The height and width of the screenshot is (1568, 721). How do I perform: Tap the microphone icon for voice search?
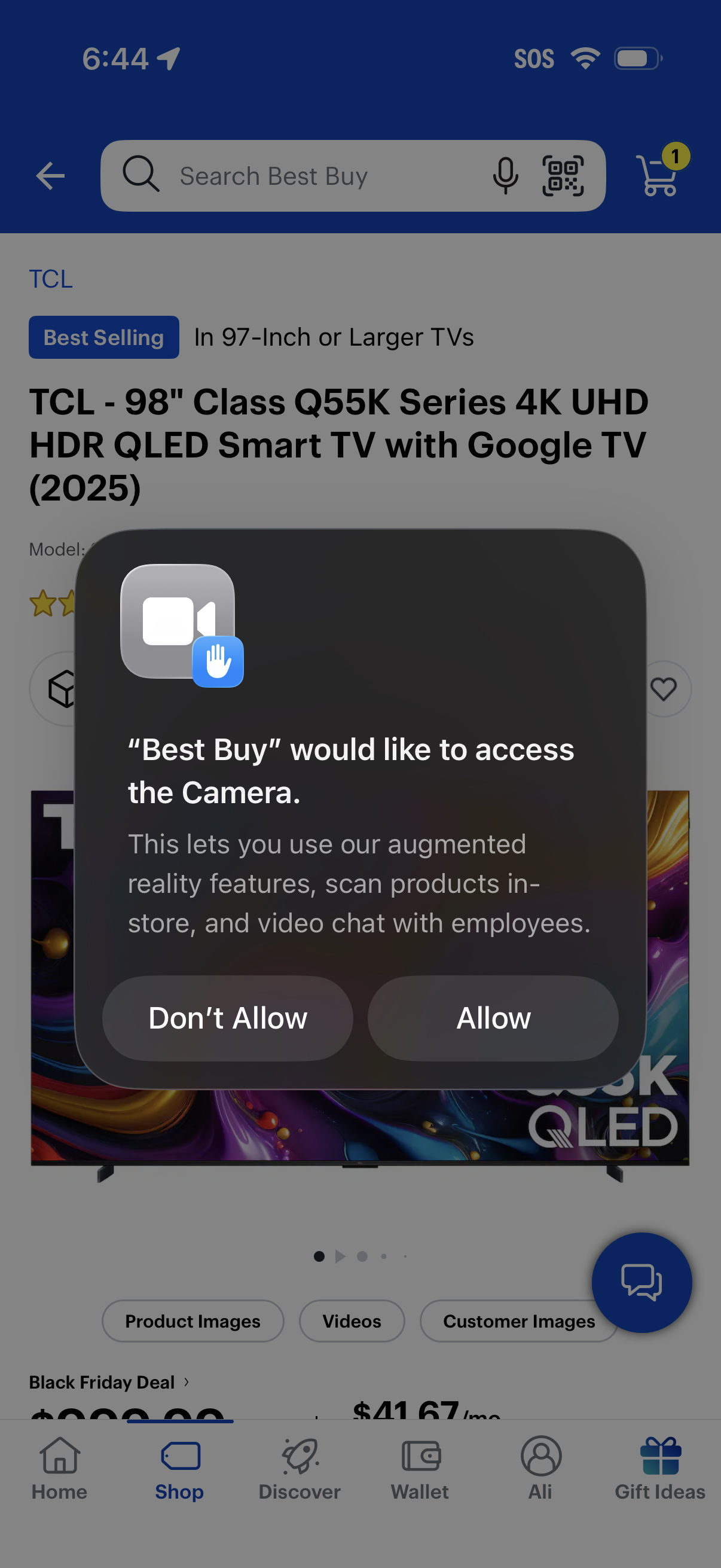tap(506, 175)
